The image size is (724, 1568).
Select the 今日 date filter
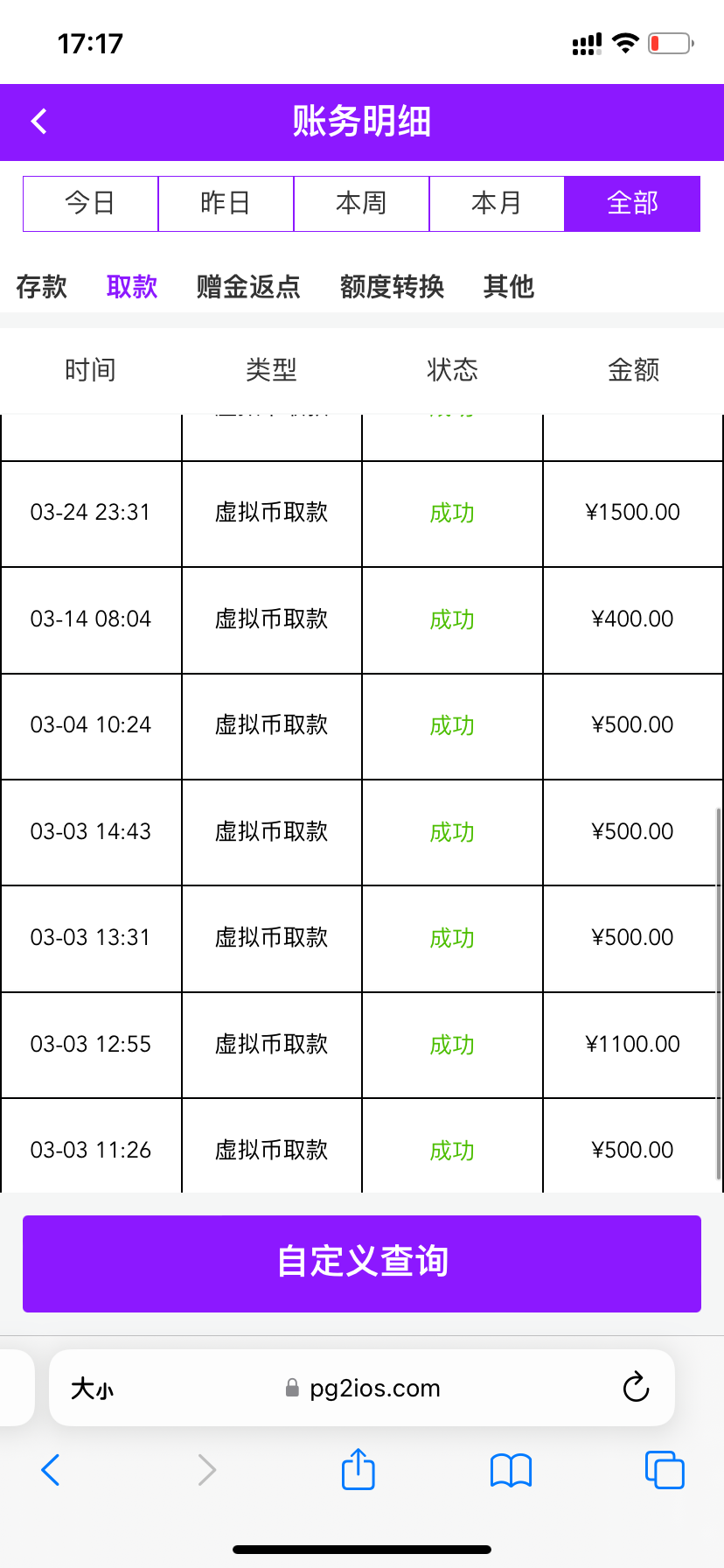[90, 204]
